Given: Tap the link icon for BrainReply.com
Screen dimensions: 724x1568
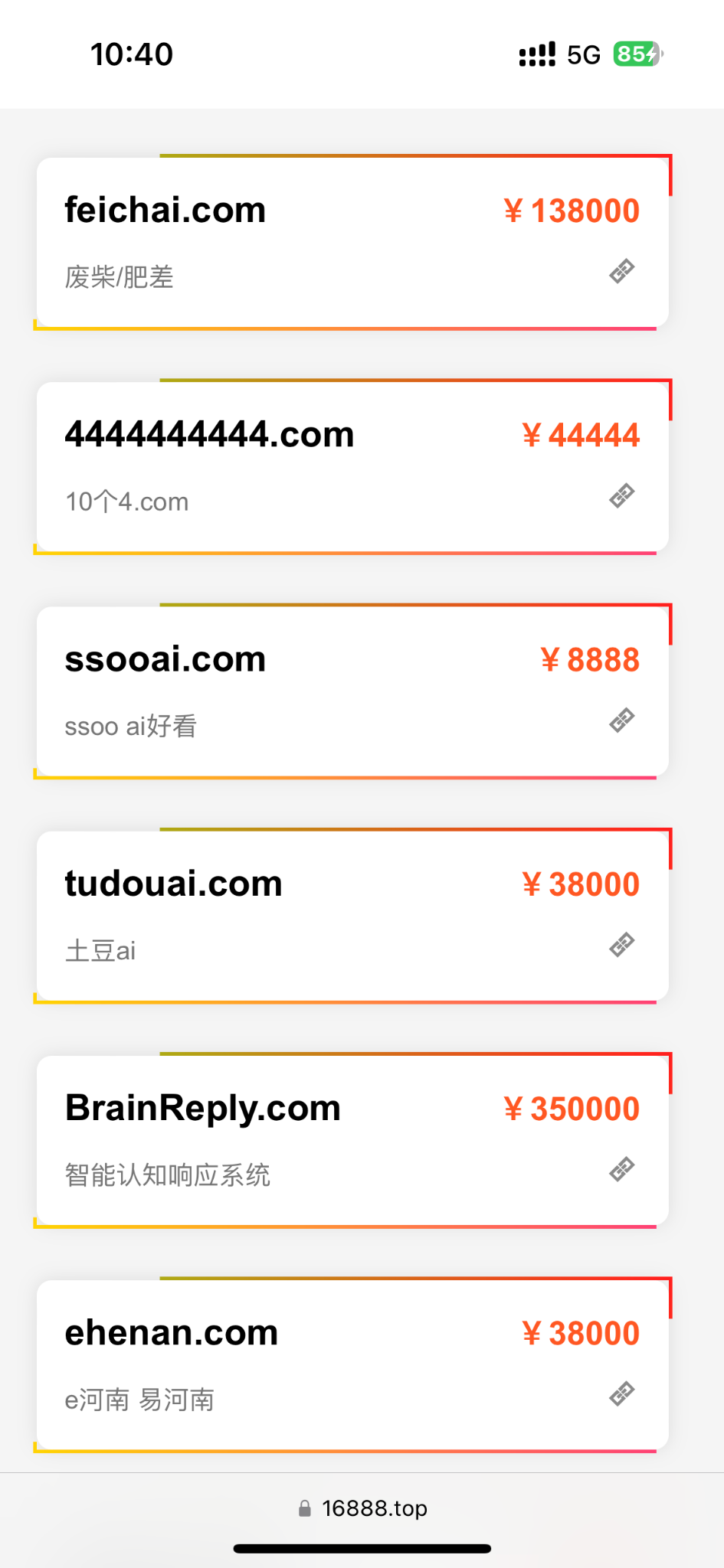Looking at the screenshot, I should click(621, 1169).
